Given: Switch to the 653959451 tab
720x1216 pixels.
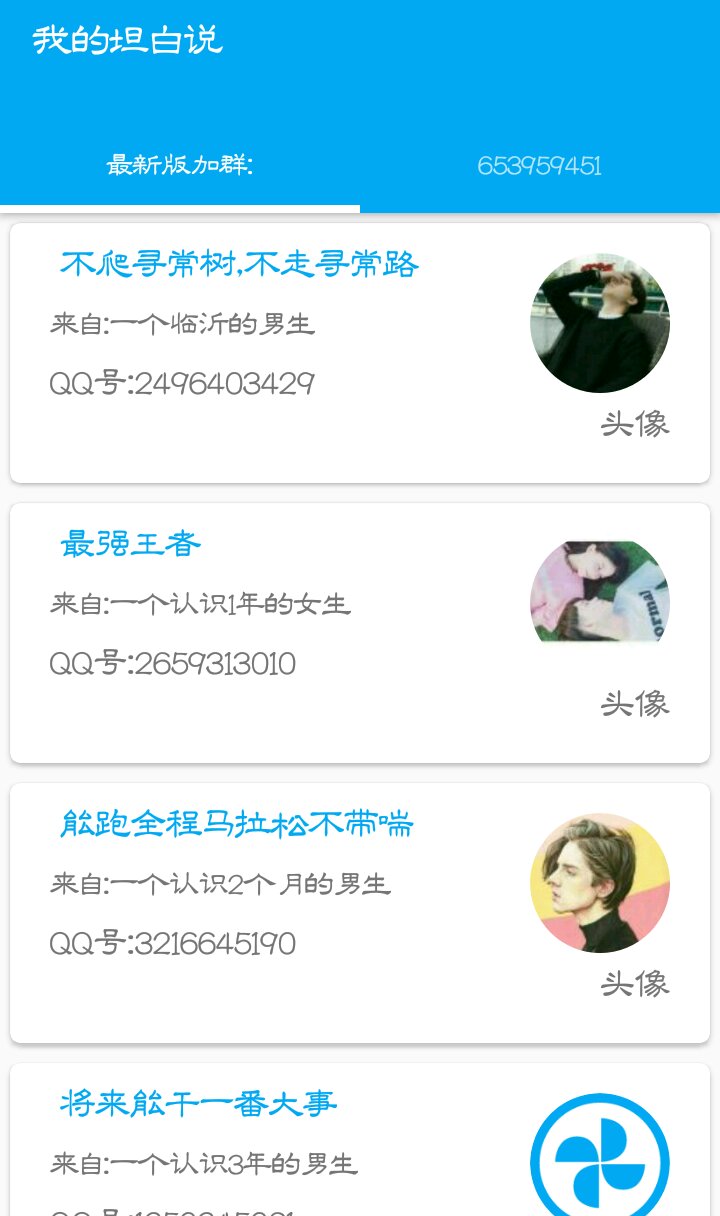Looking at the screenshot, I should [x=540, y=166].
